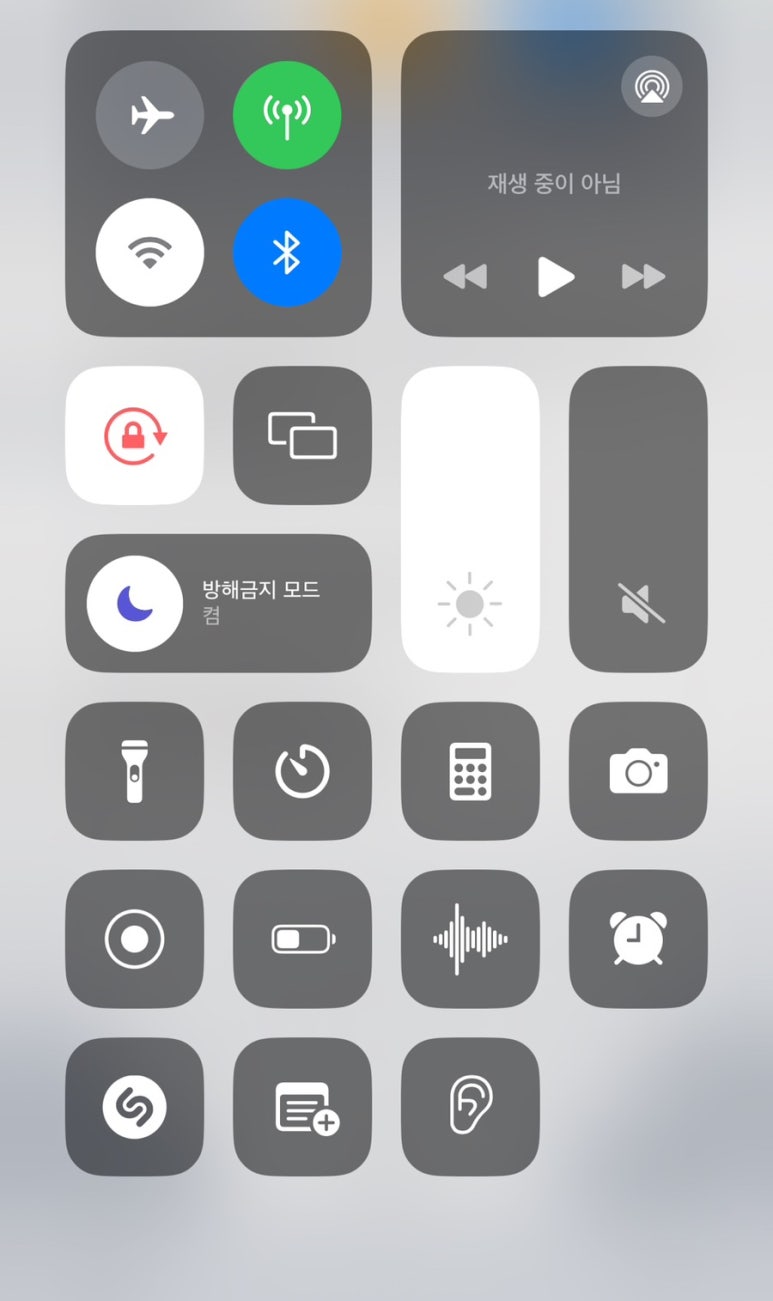This screenshot has width=773, height=1301.
Task: Open AirPlay audio output options
Action: tap(651, 87)
